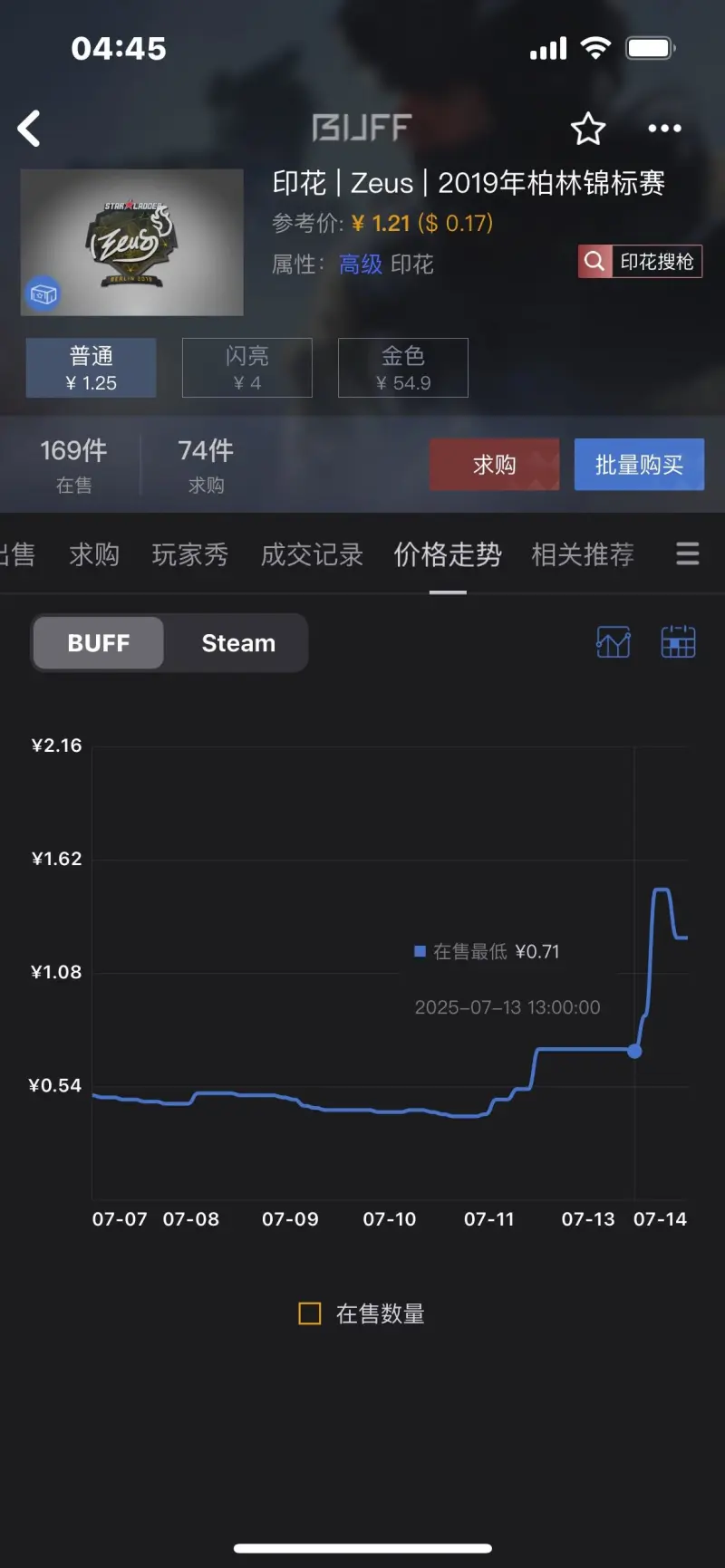Choose the 普通 ¥1.25 variant
The image size is (725, 1568).
92,368
